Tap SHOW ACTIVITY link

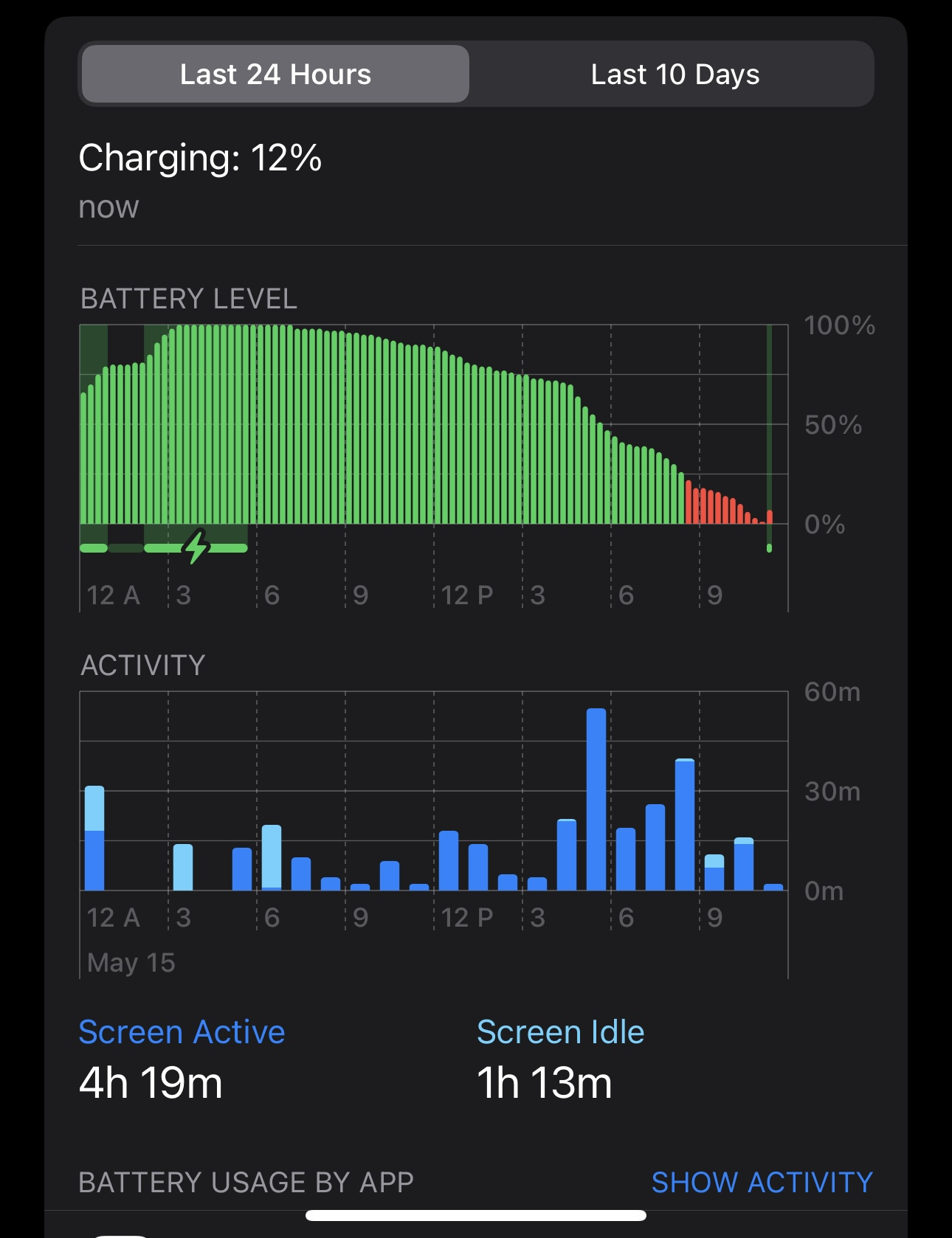[x=762, y=1182]
